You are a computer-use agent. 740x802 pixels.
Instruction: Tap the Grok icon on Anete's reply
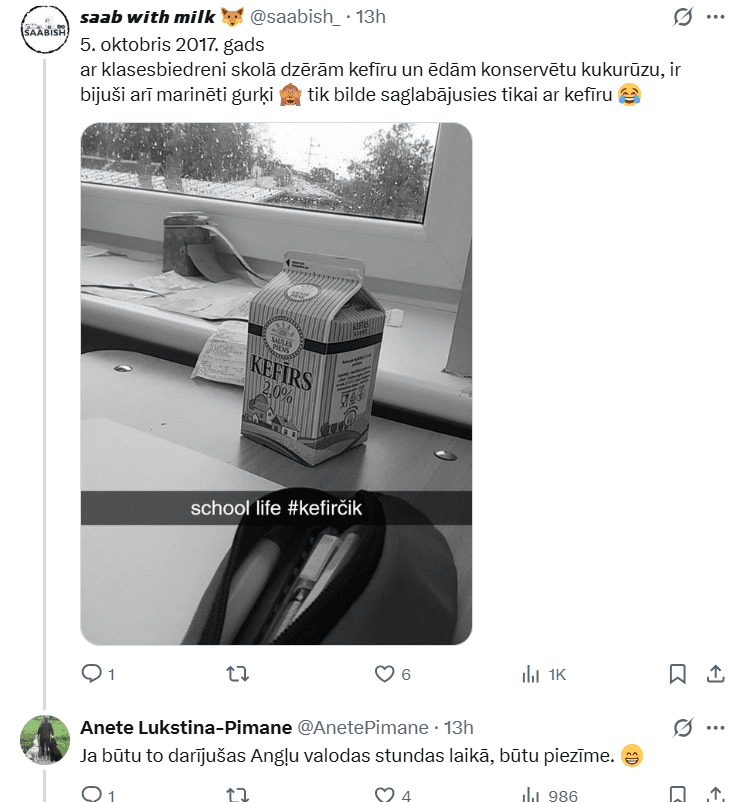[683, 727]
